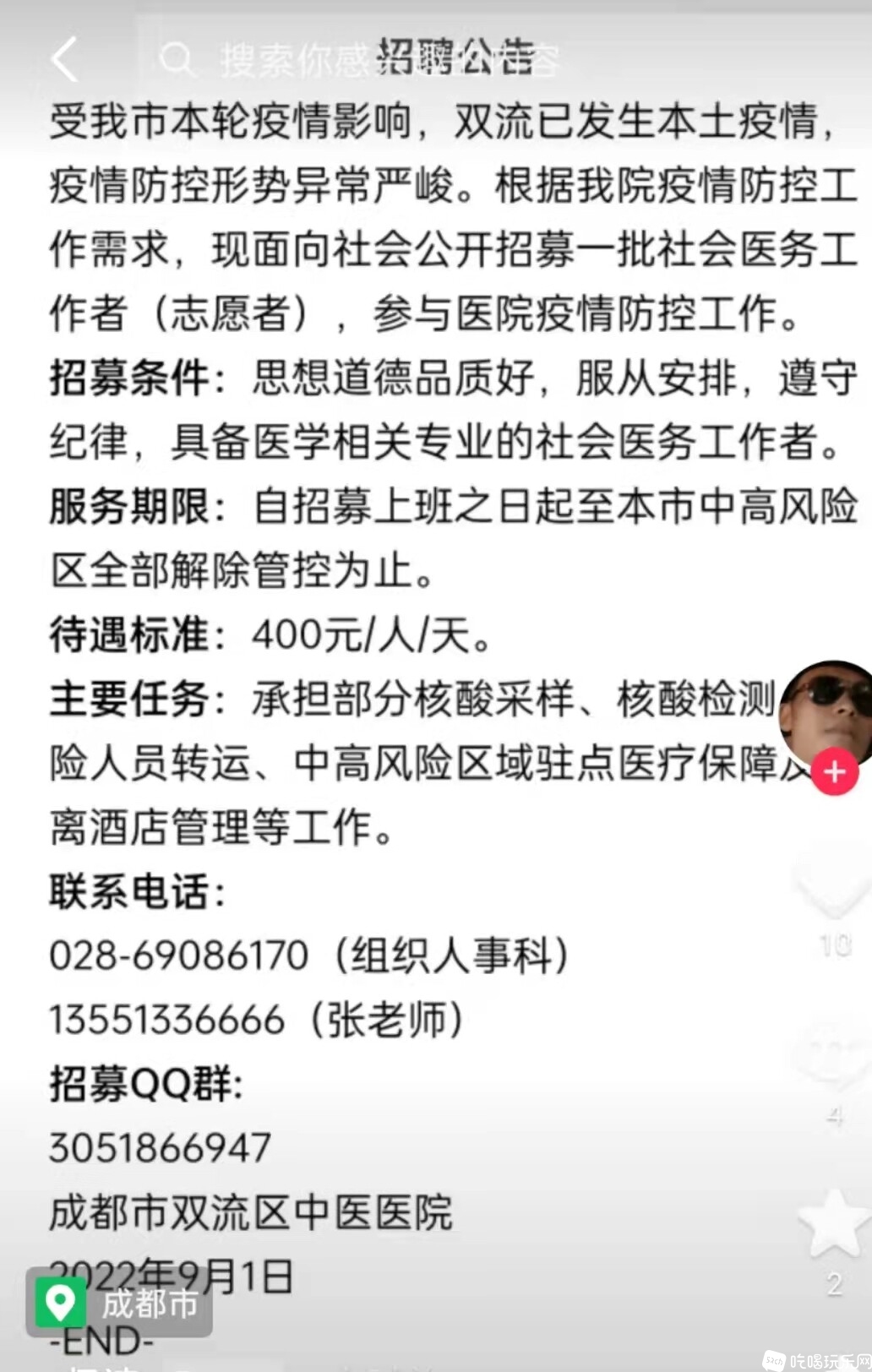Go back using the top-left arrow
The image size is (872, 1372).
[x=65, y=59]
